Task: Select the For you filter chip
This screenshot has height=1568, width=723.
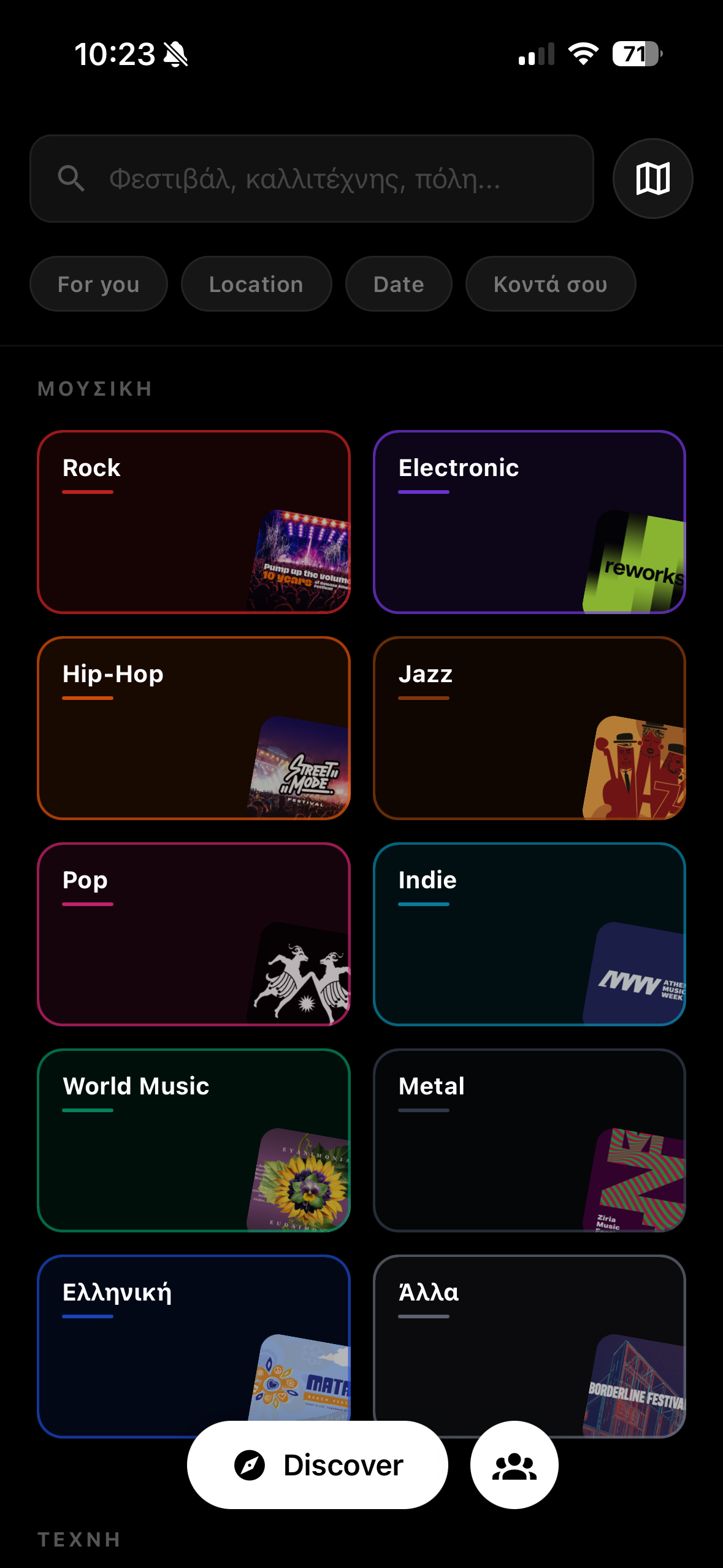Action: pyautogui.click(x=98, y=284)
